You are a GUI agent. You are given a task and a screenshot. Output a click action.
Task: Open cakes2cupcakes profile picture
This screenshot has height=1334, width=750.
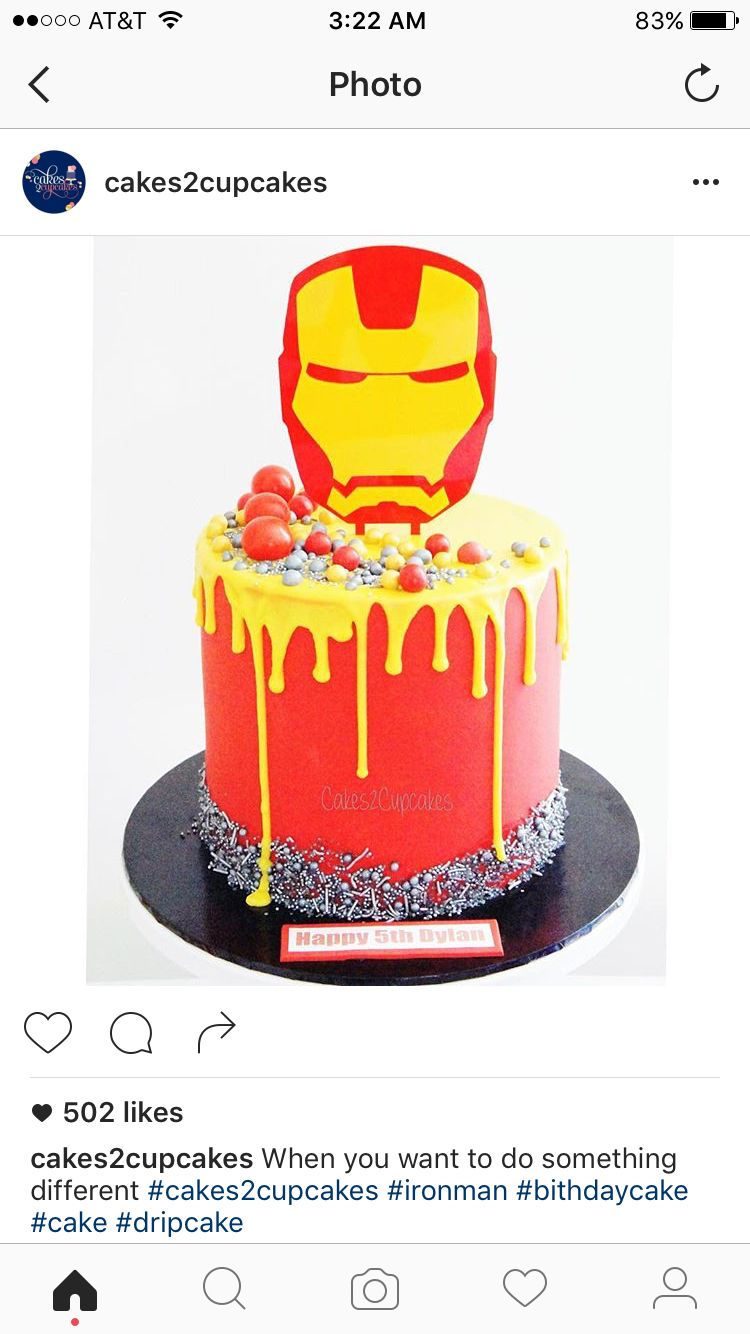pyautogui.click(x=54, y=182)
